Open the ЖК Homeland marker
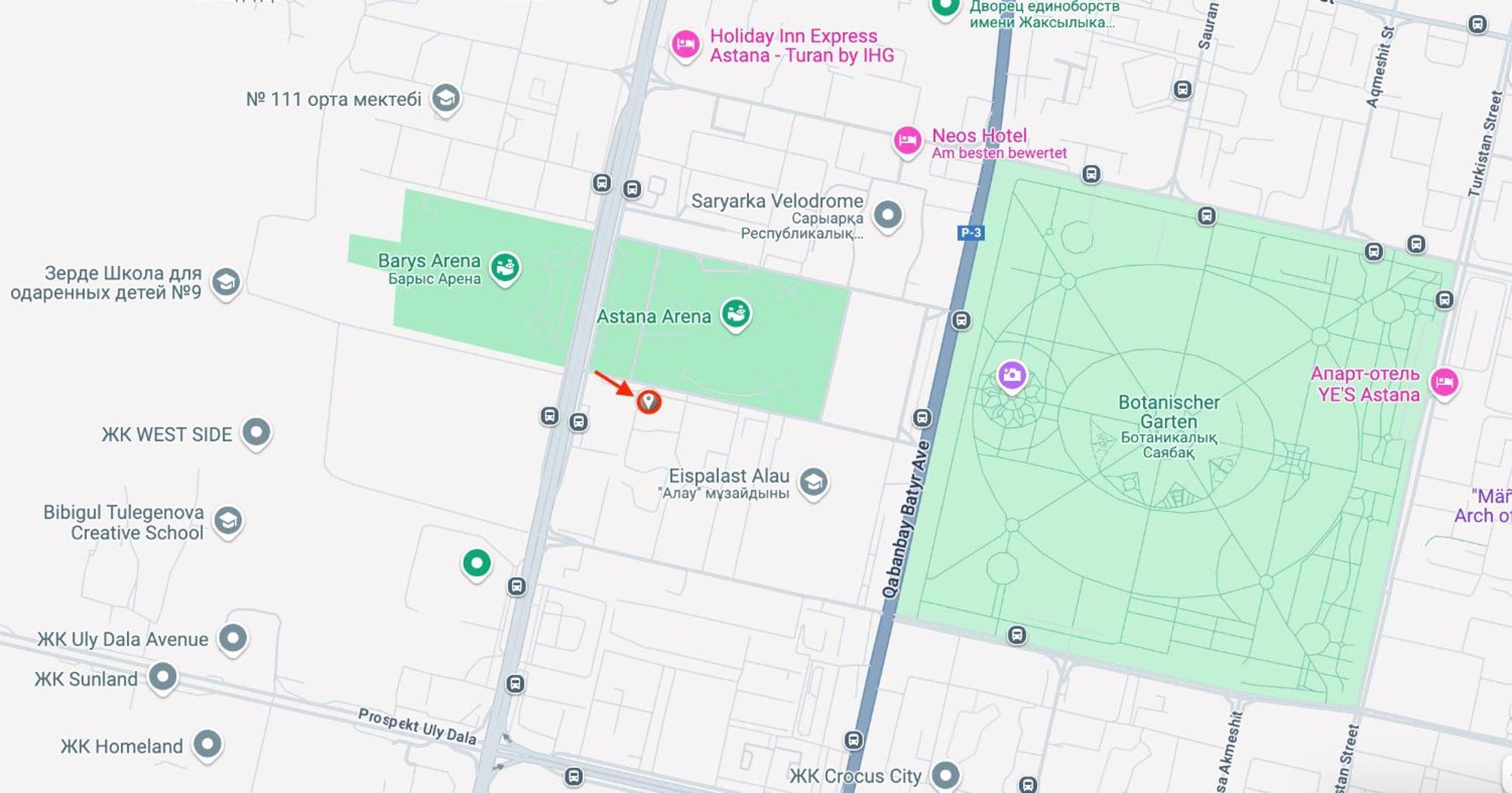The height and width of the screenshot is (793, 1512). tap(207, 744)
